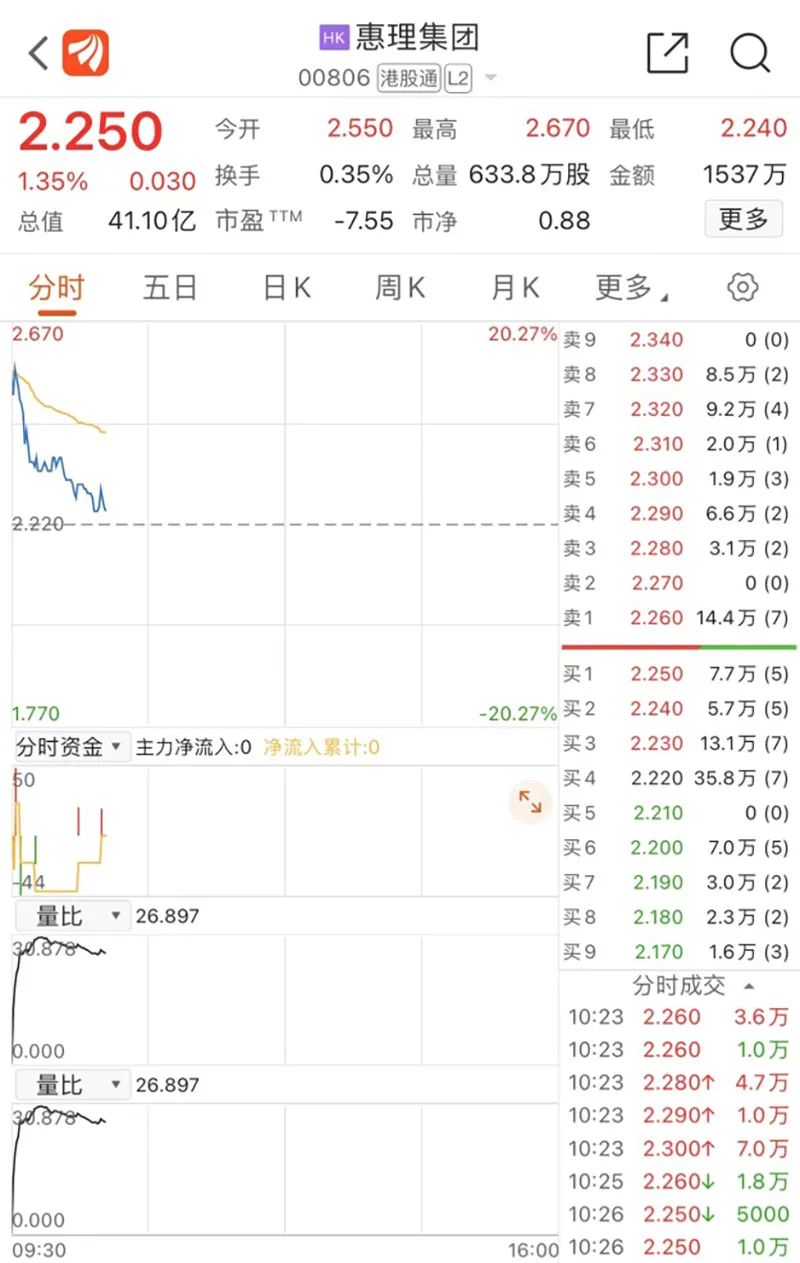
Task: Tap the 更多 button for more quote data
Action: click(743, 219)
